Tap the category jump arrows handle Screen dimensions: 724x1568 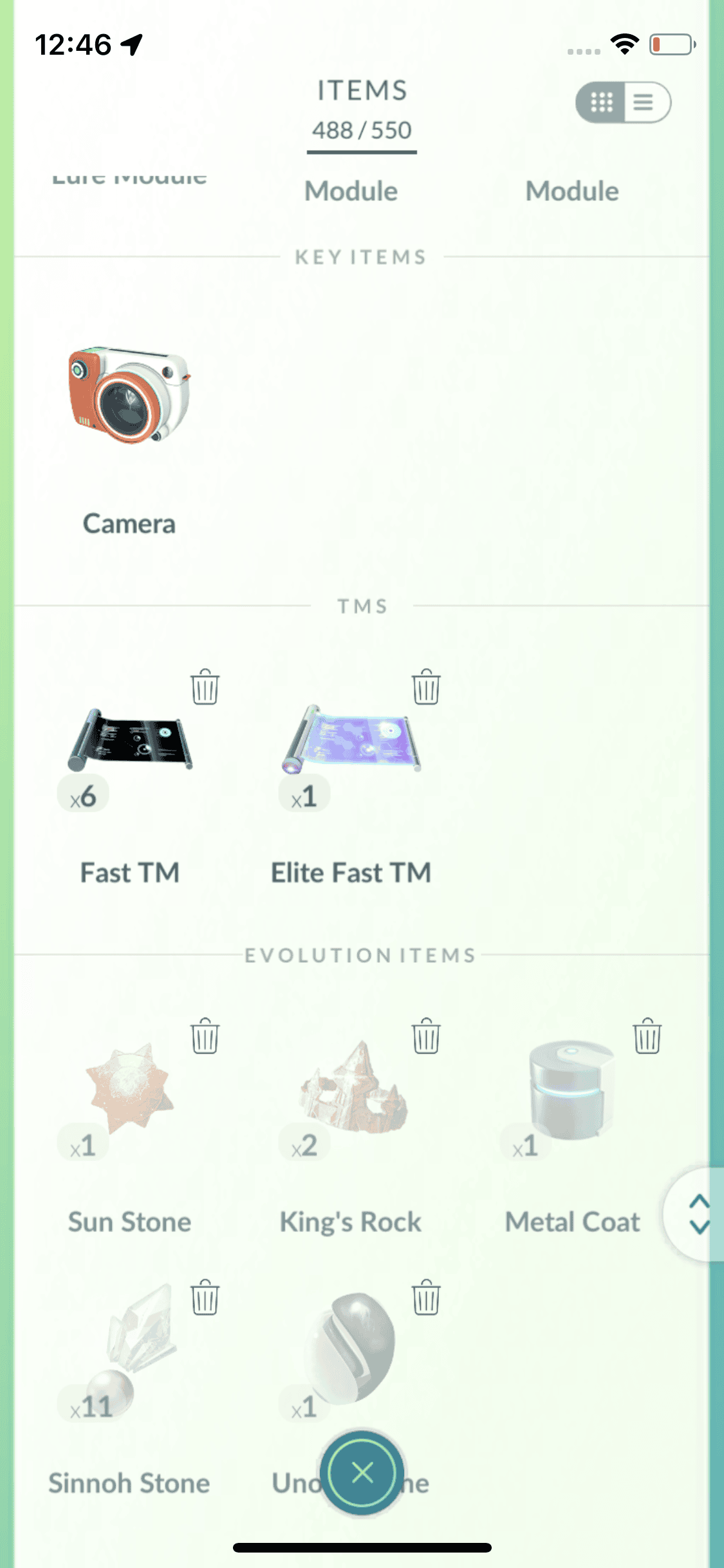(698, 1214)
